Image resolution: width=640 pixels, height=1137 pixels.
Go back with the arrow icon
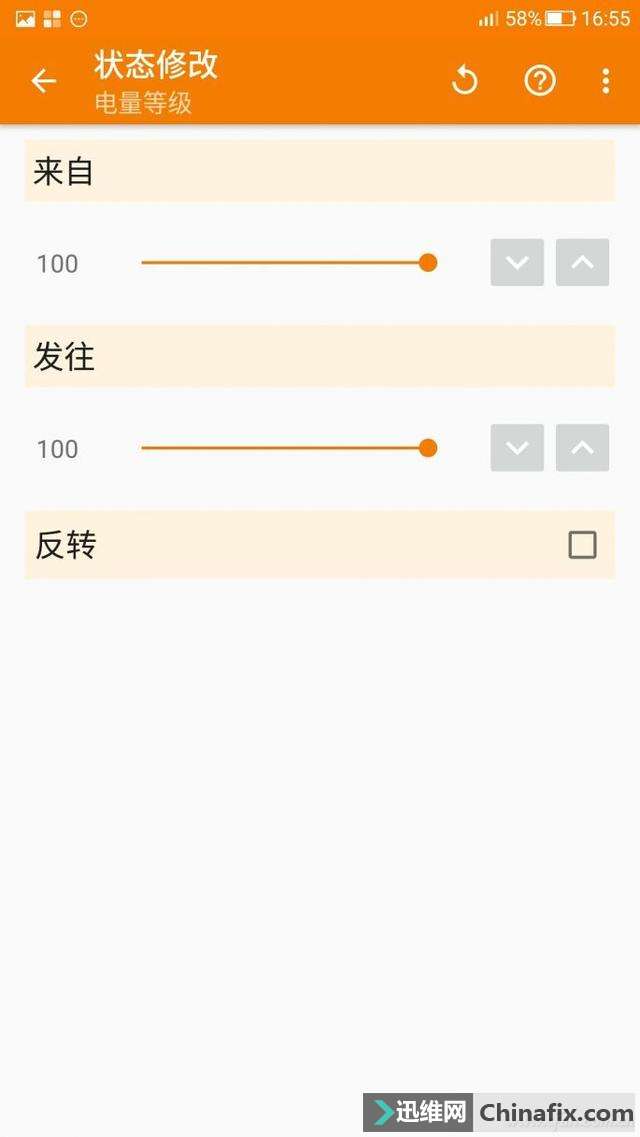[43, 81]
